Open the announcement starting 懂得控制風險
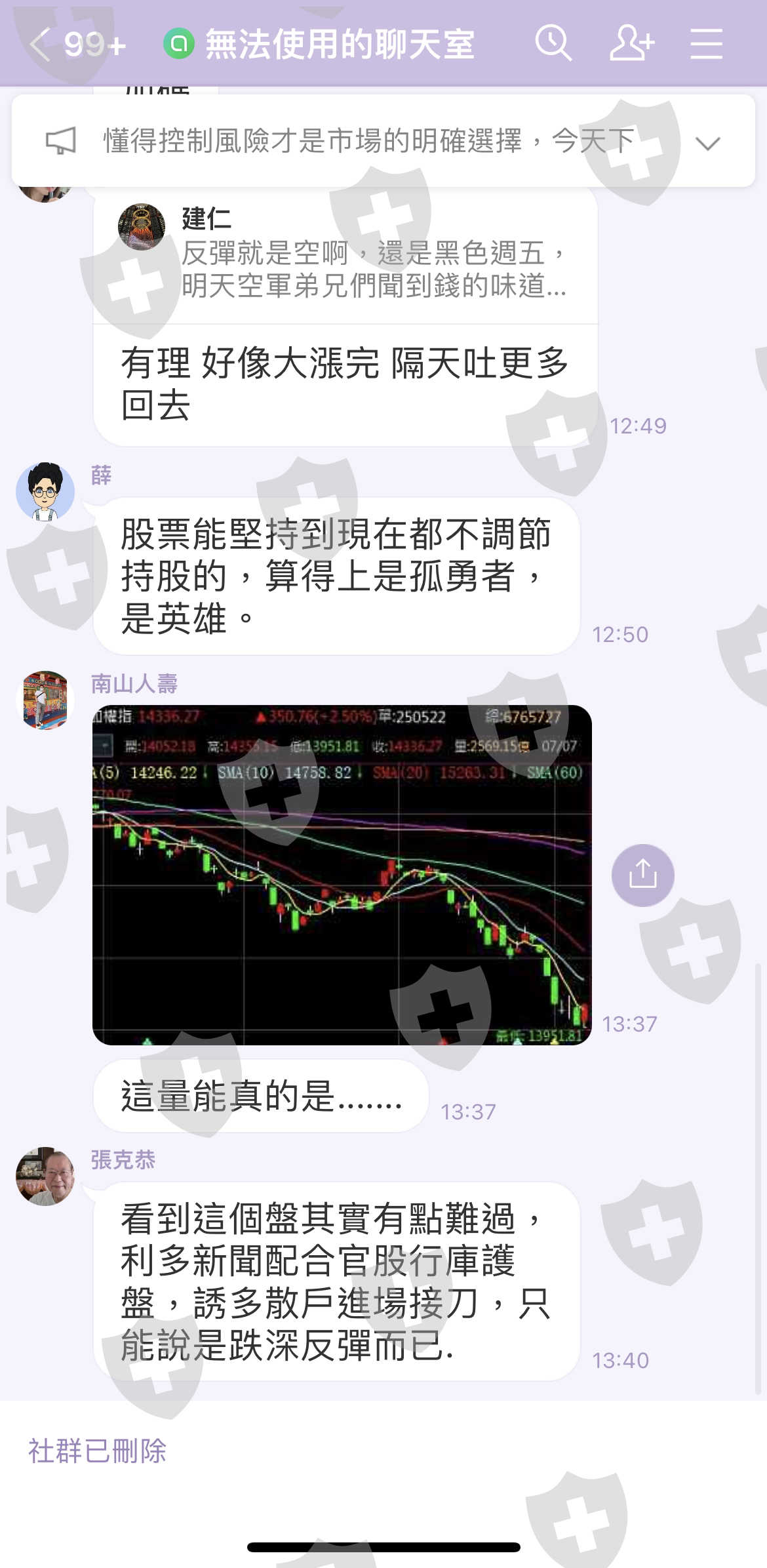 click(x=367, y=141)
